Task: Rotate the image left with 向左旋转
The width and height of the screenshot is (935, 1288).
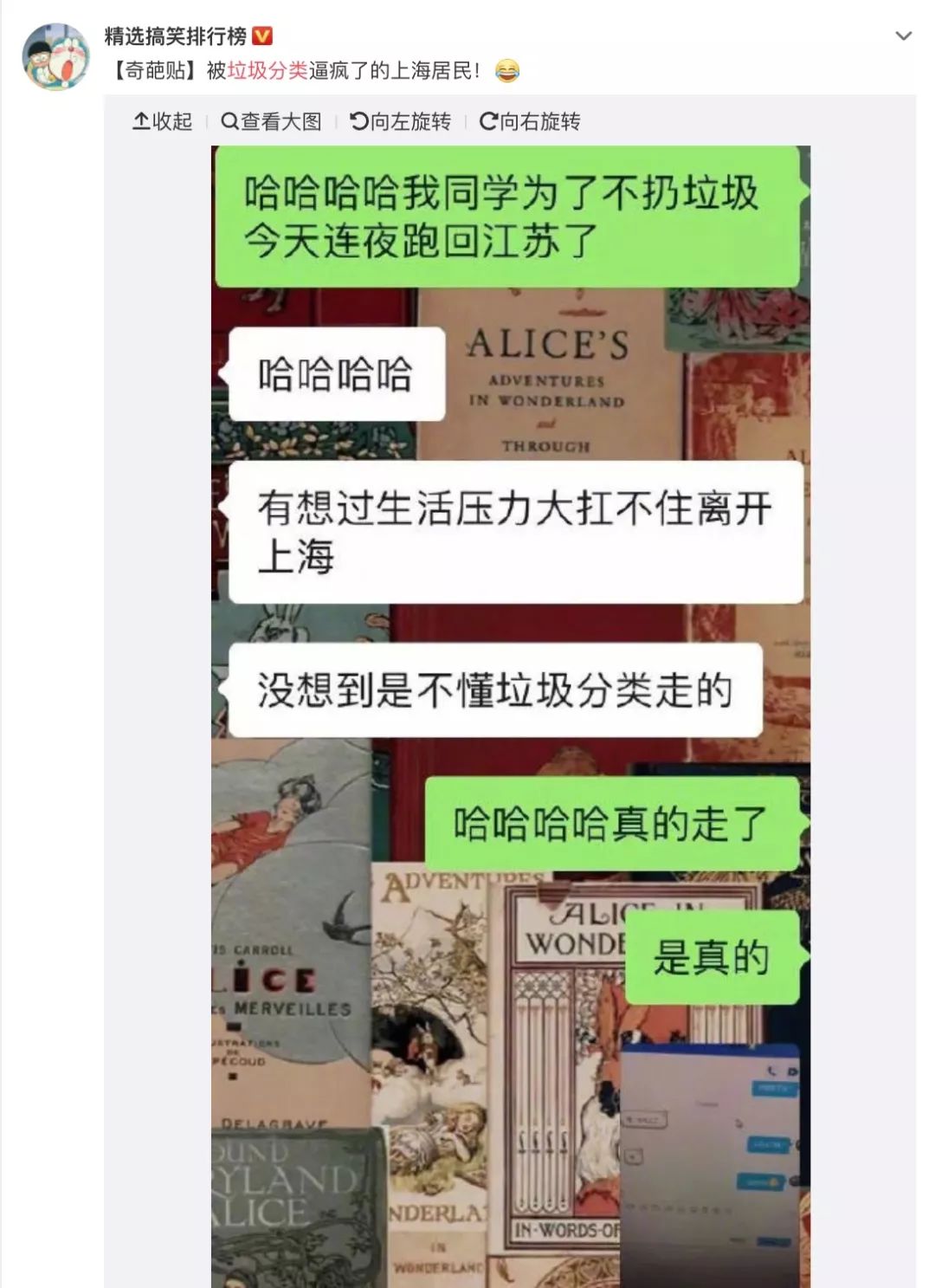Action: pos(401,121)
